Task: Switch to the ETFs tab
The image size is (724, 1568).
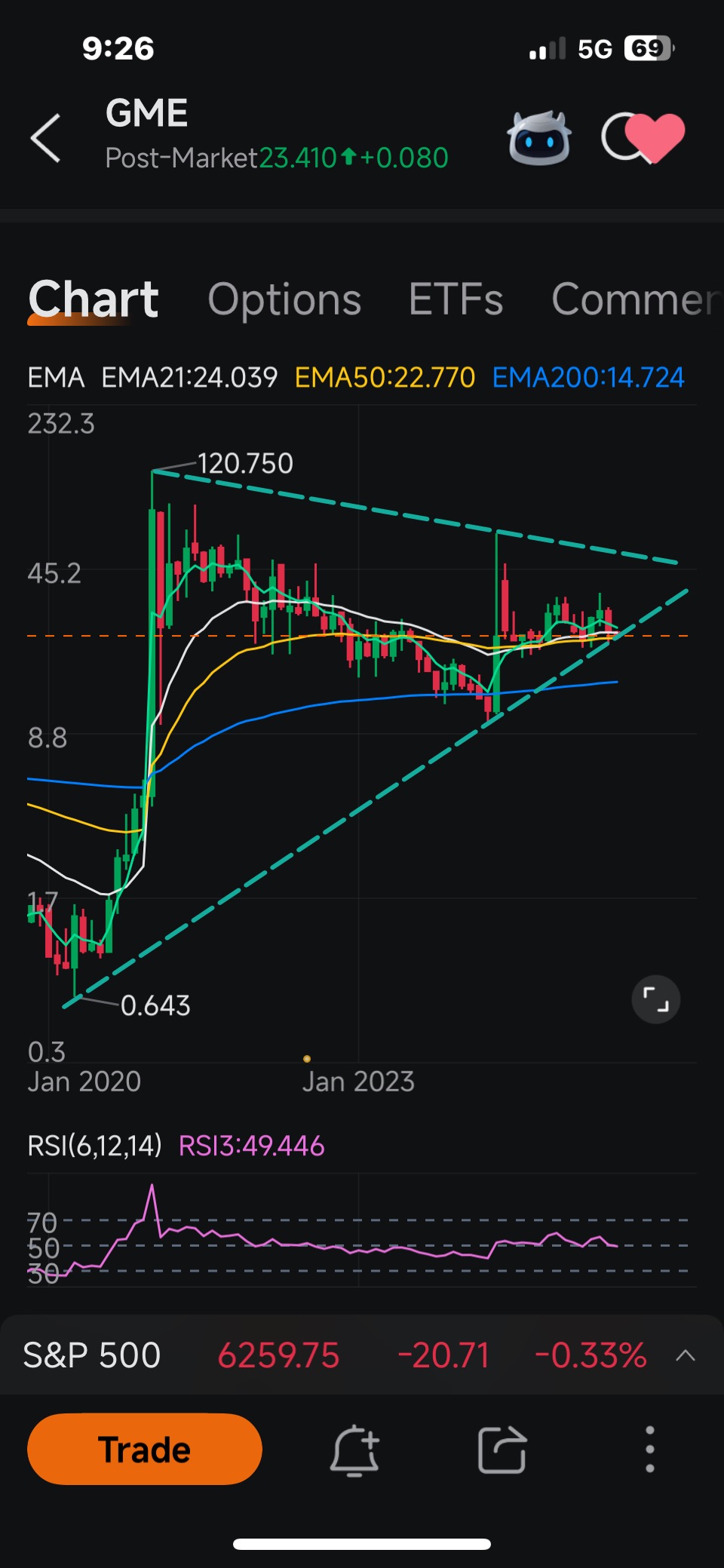Action: pos(456,299)
